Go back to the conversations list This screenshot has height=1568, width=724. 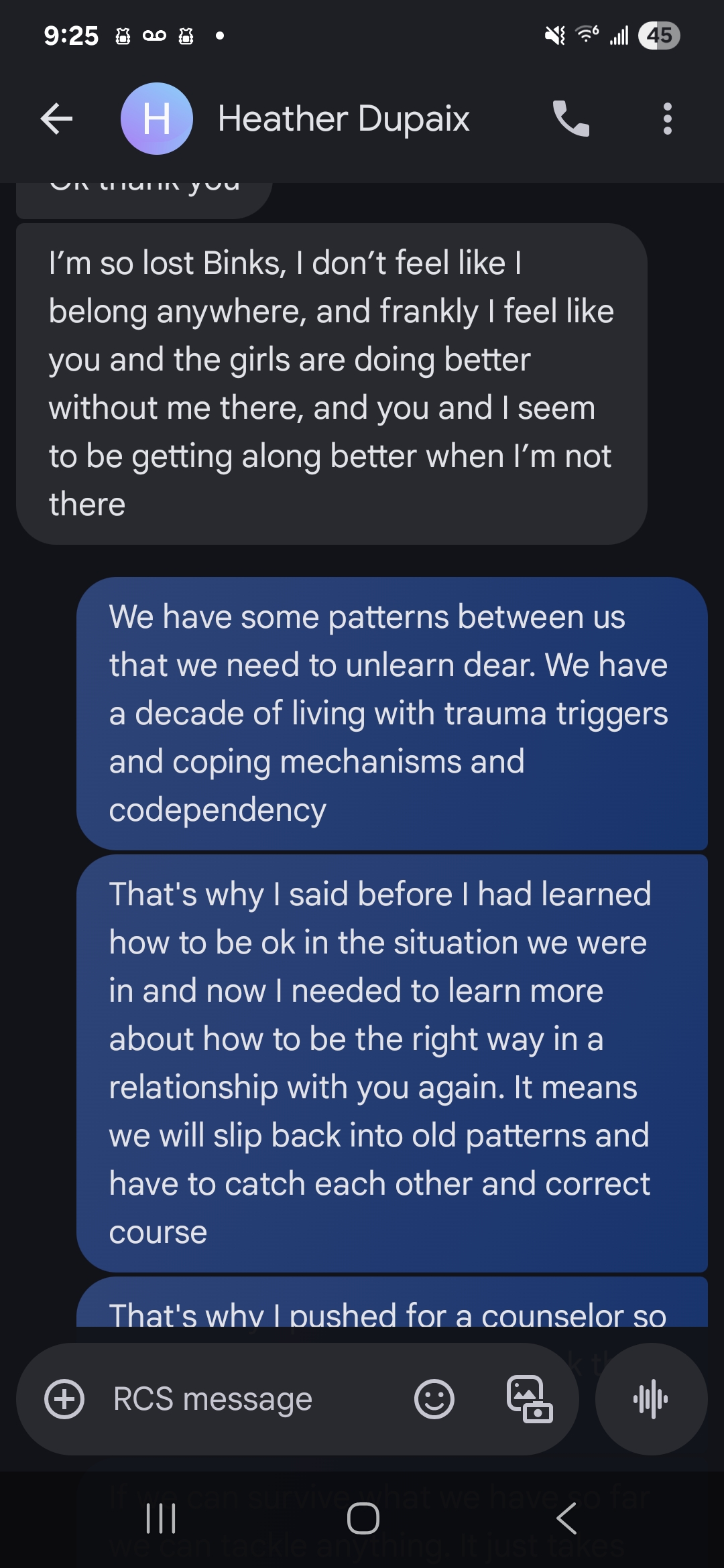[x=56, y=119]
